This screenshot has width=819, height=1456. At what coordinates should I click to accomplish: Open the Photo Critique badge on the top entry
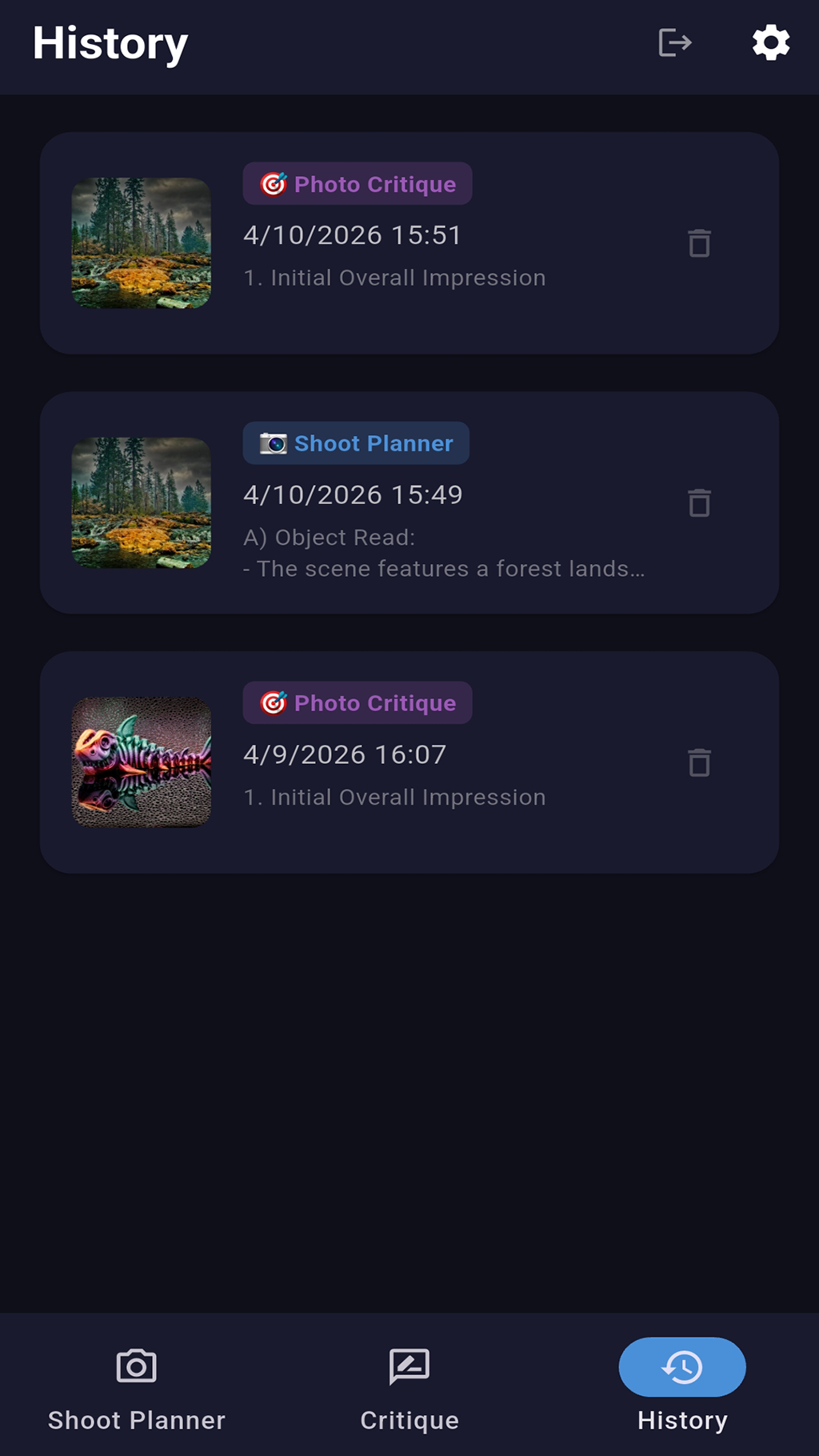(x=357, y=183)
